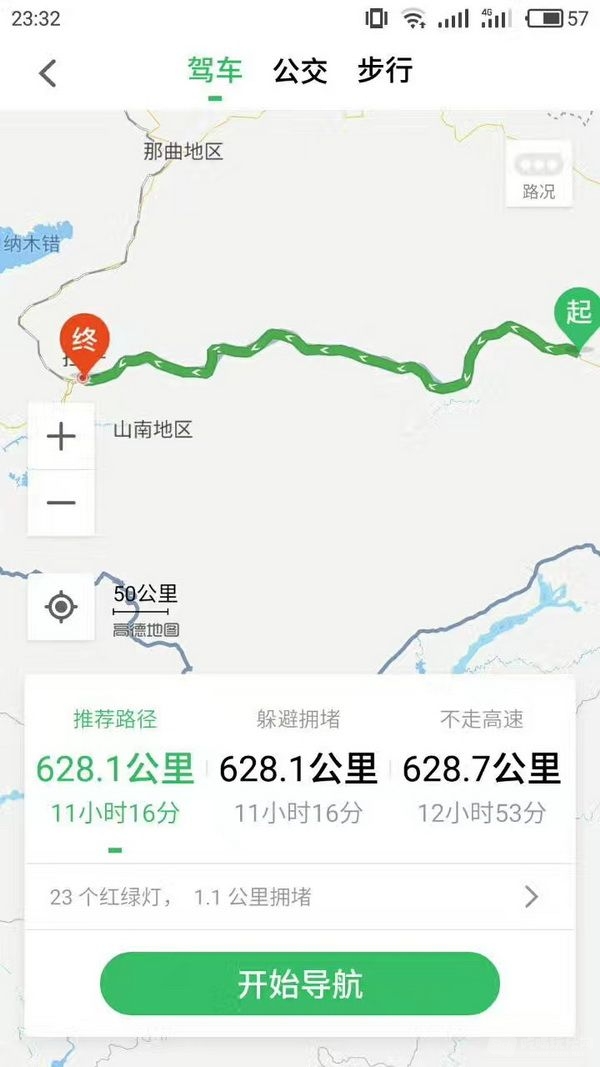Toggle the 路况 traffic layer
Viewport: 600px width, 1067px height.
(539, 174)
